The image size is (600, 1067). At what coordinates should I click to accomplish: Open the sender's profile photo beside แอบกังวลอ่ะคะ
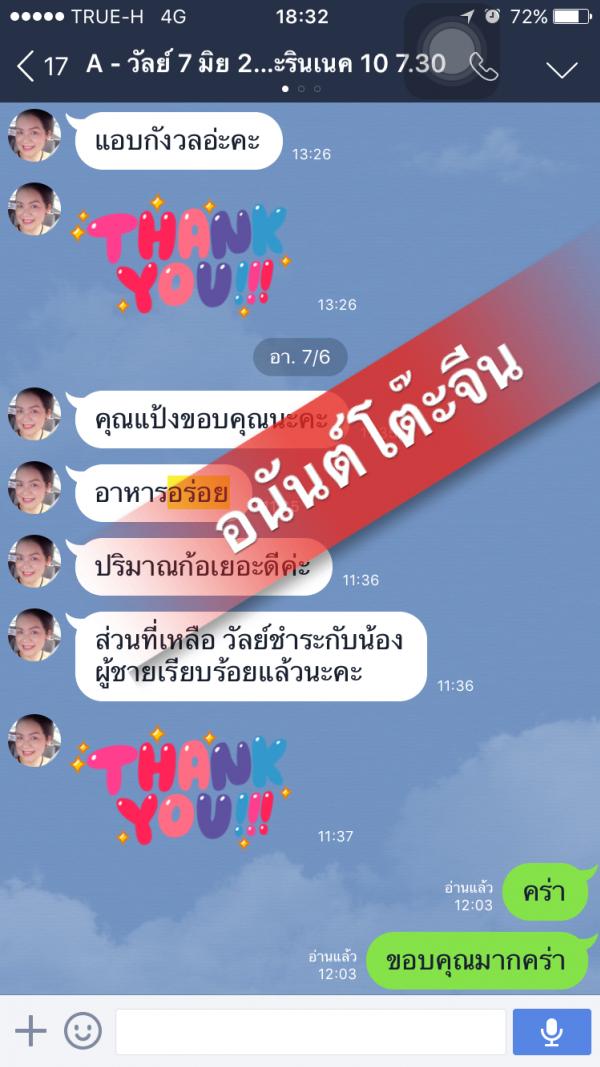(35, 135)
